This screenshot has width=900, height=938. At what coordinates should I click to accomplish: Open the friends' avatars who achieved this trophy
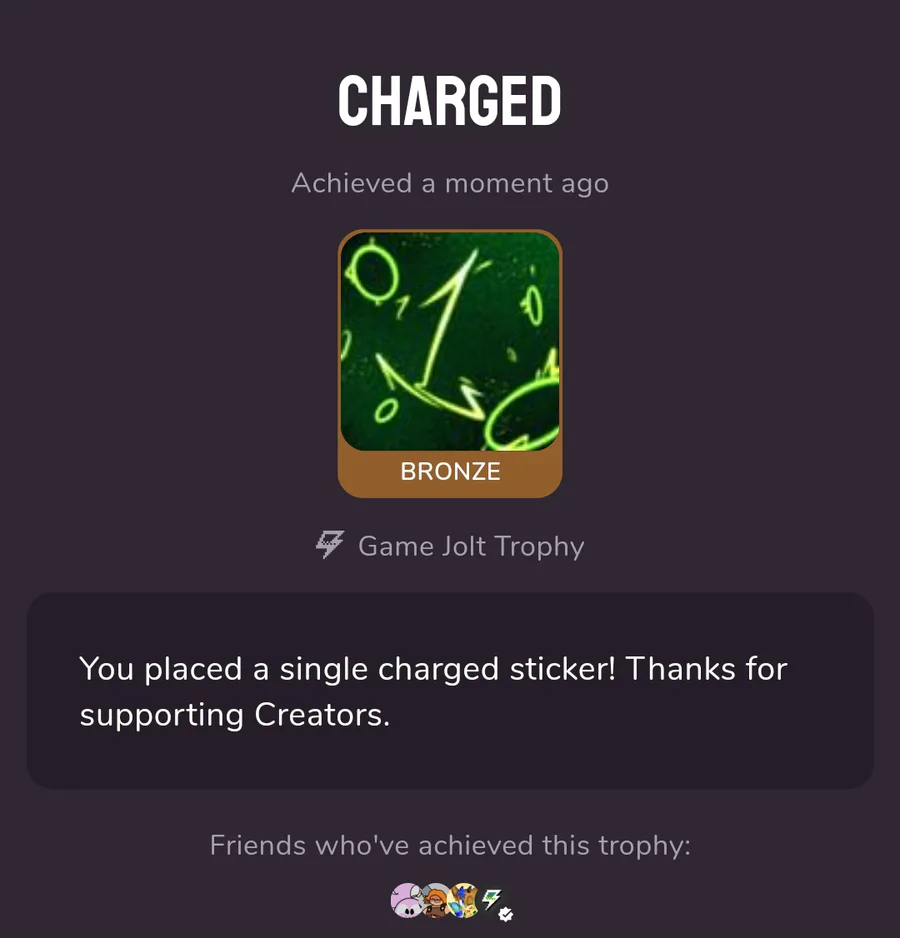pos(451,900)
